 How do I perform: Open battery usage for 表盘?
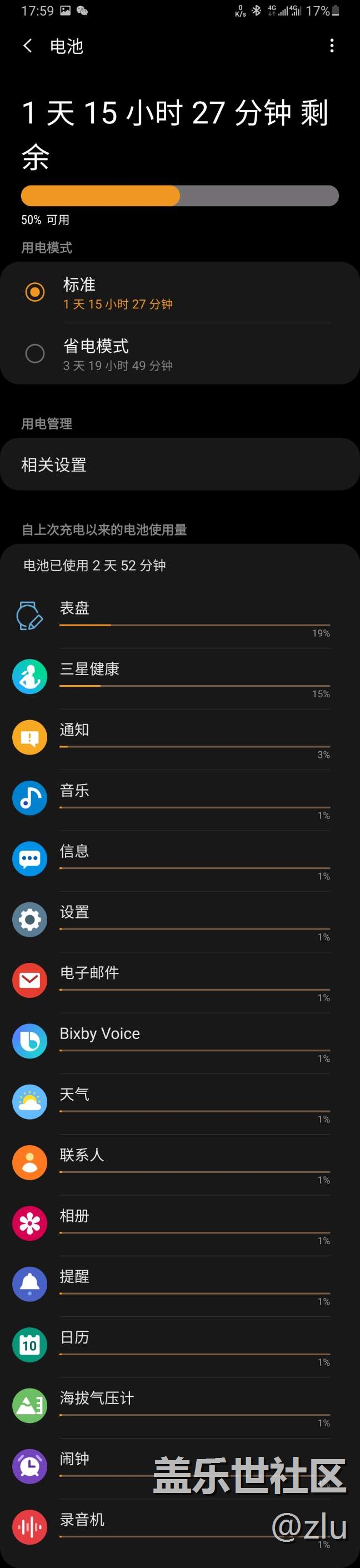click(180, 617)
